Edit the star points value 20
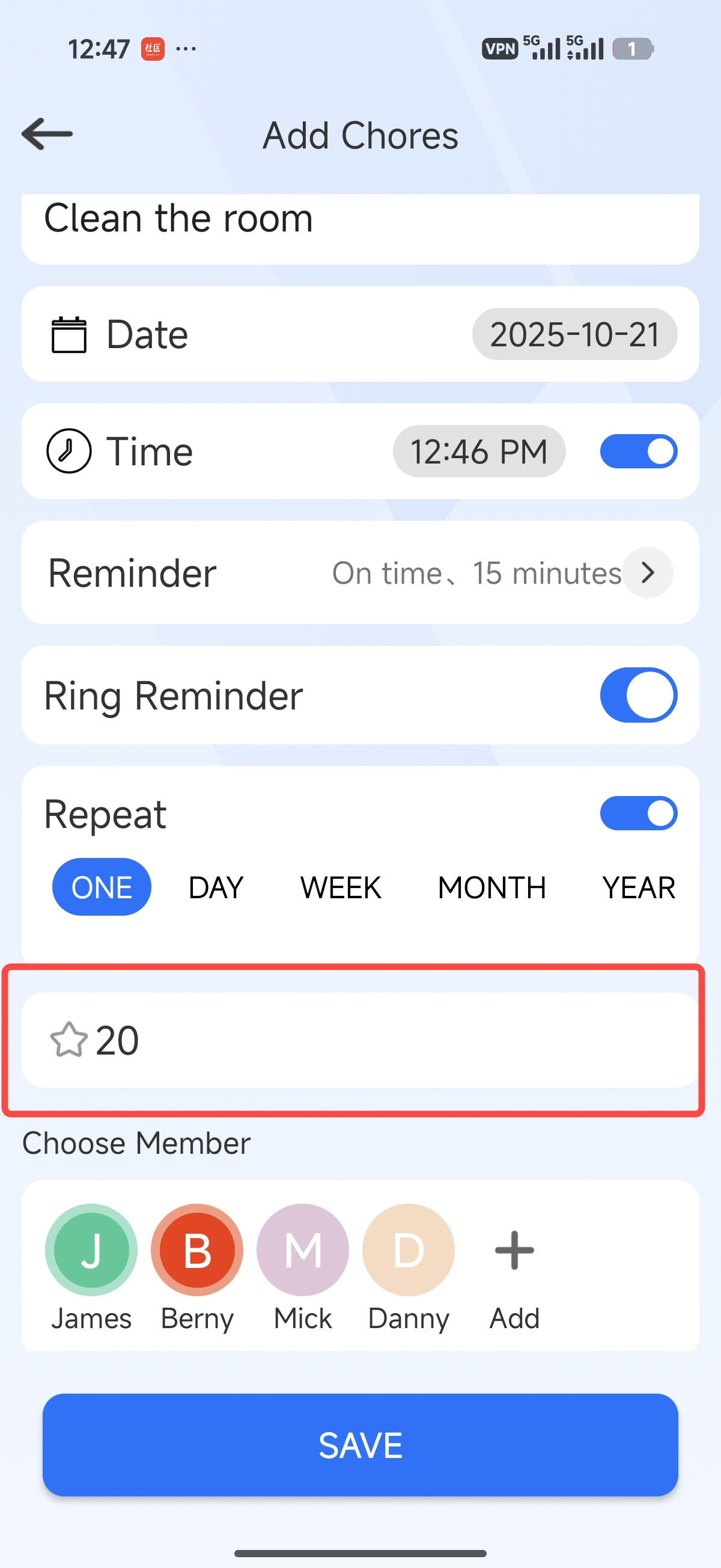Screen dimensions: 721x1568 pyautogui.click(x=359, y=1040)
